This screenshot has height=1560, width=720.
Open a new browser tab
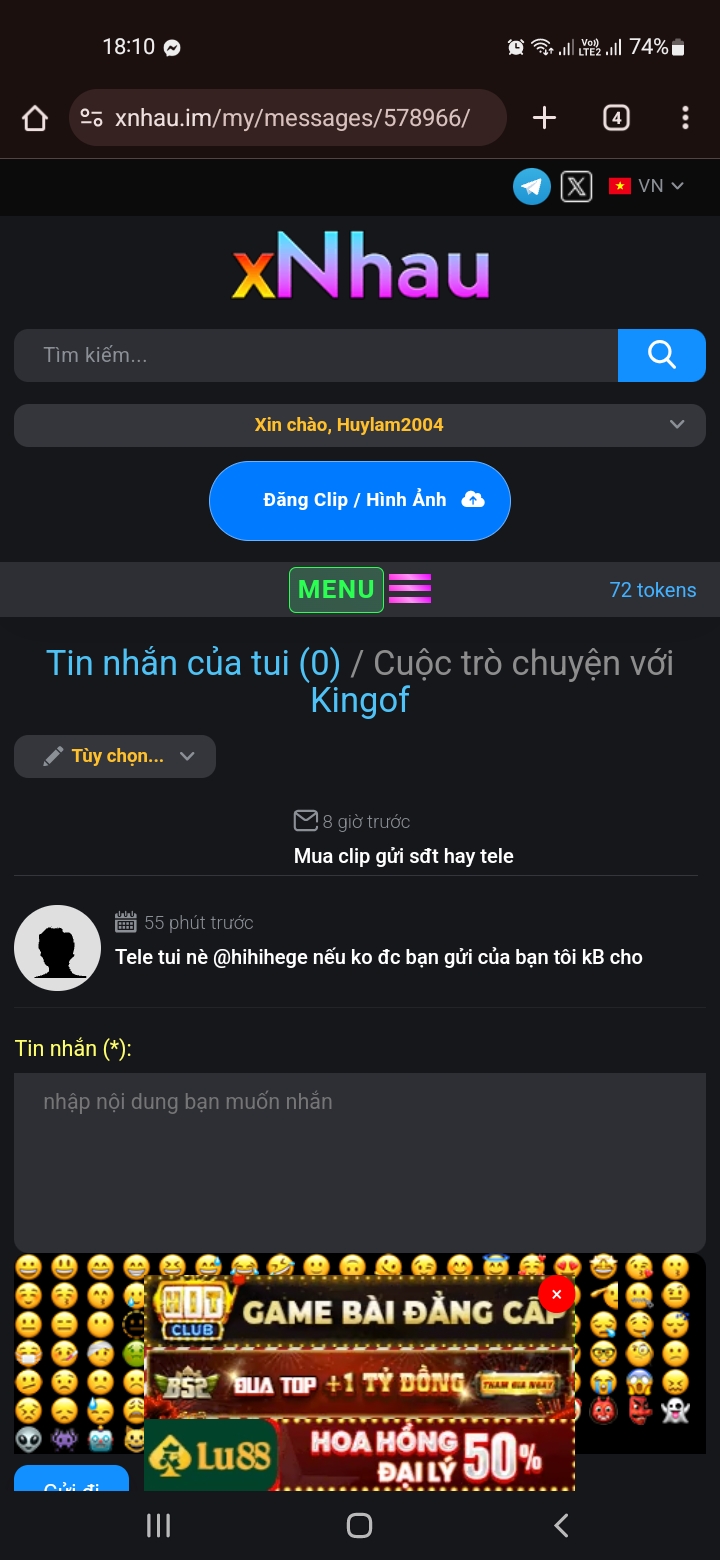click(x=544, y=119)
